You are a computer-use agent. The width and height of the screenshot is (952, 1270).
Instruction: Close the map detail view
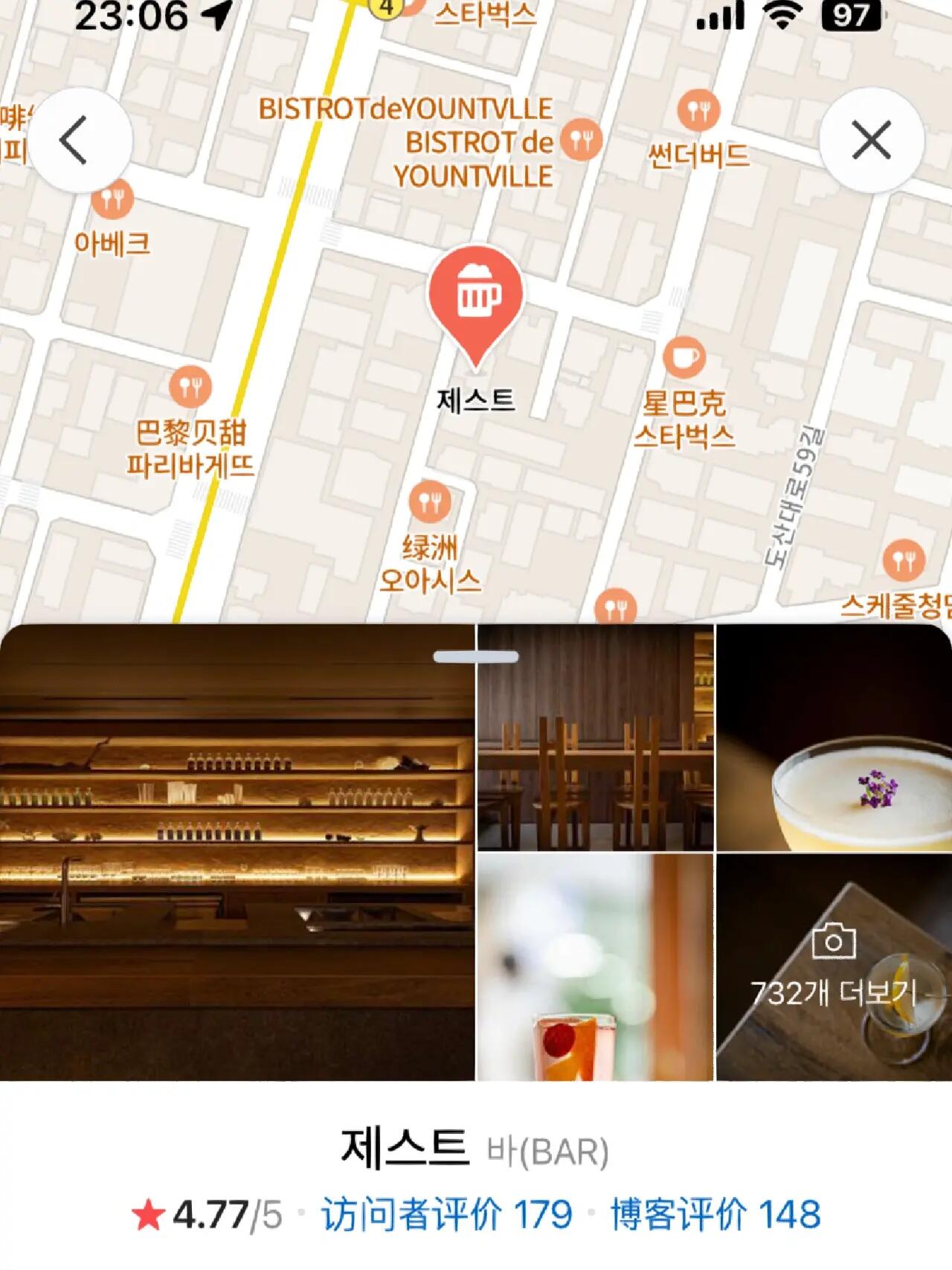[871, 141]
